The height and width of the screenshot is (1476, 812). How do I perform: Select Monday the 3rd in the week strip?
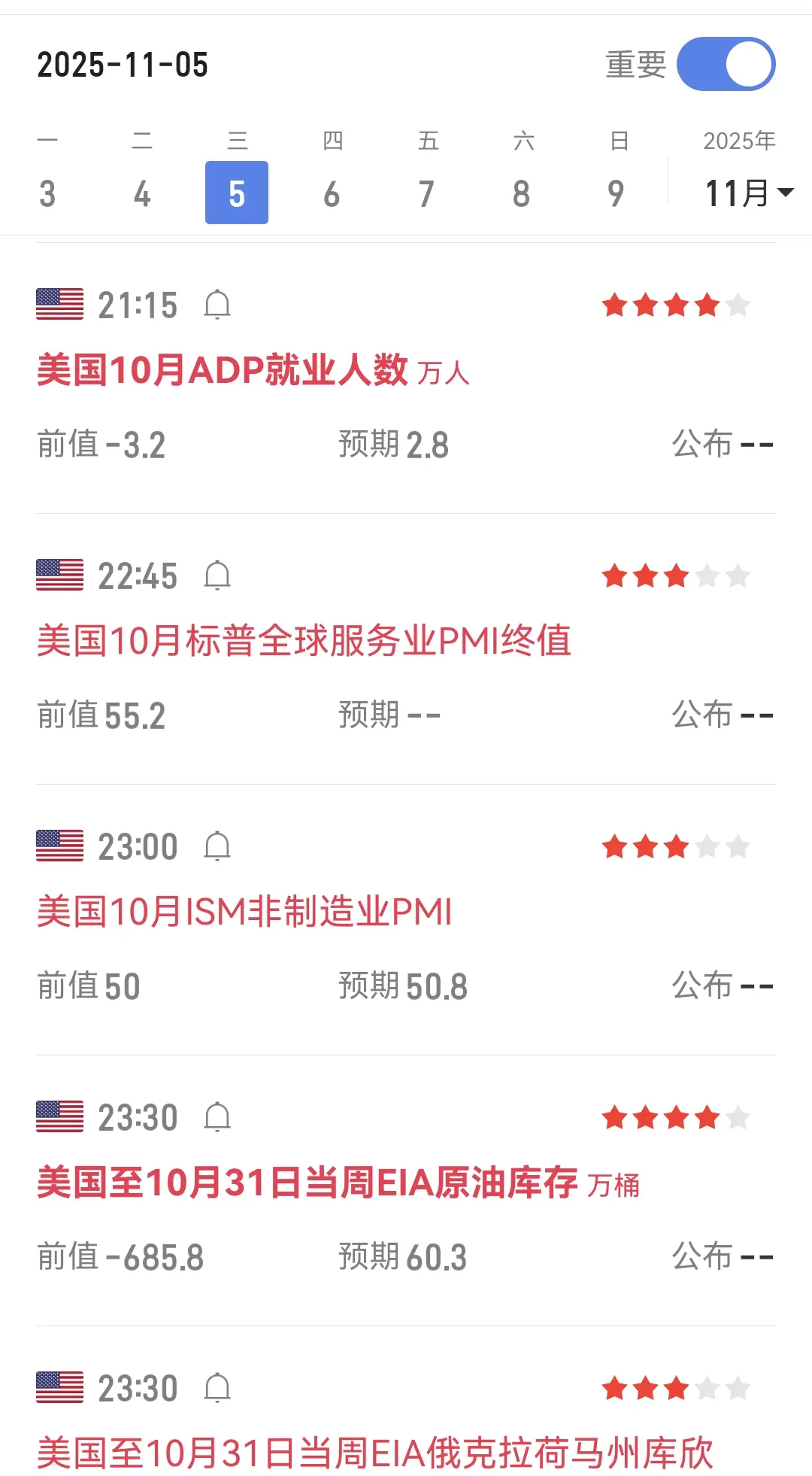47,193
